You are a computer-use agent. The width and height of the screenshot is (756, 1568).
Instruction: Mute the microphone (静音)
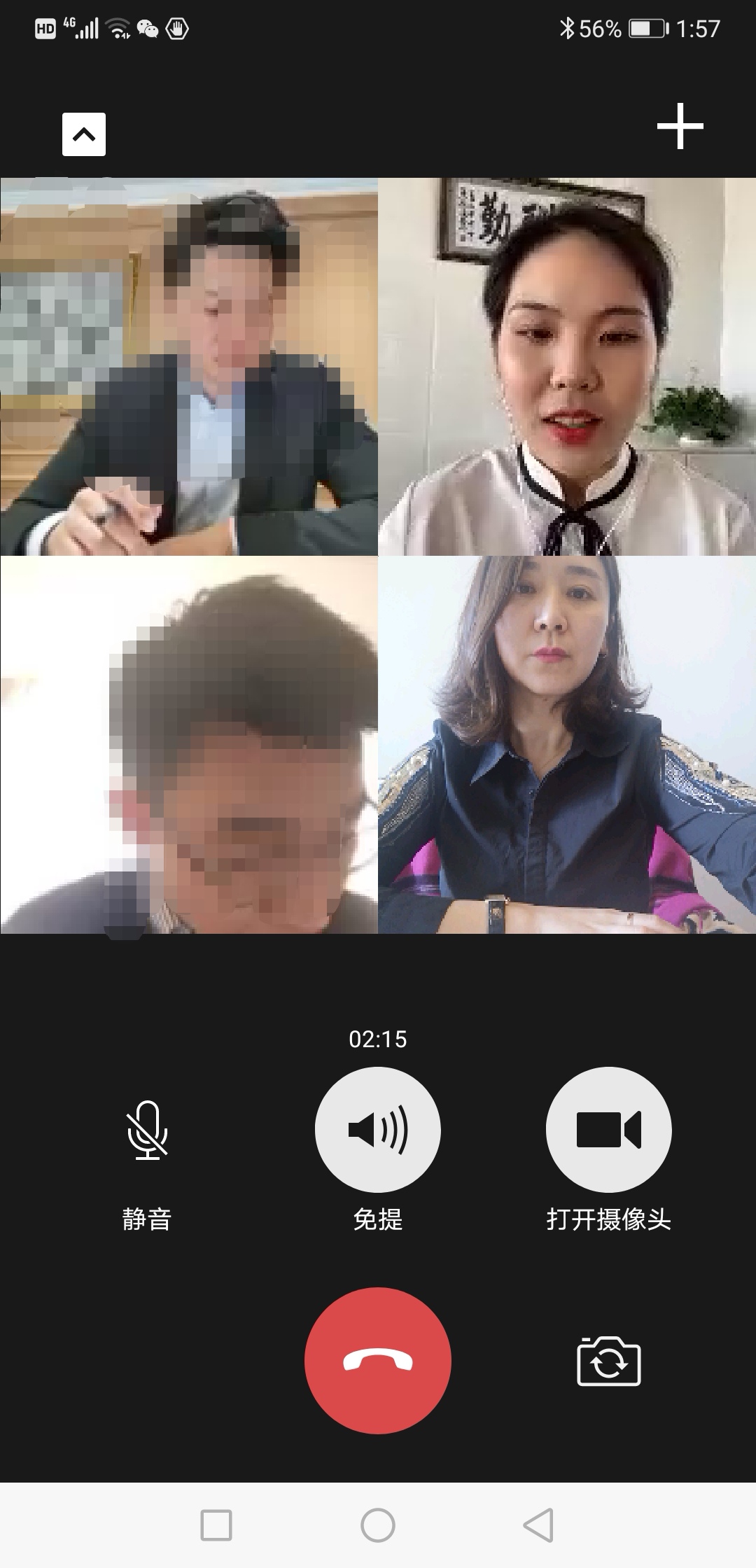click(x=147, y=1130)
